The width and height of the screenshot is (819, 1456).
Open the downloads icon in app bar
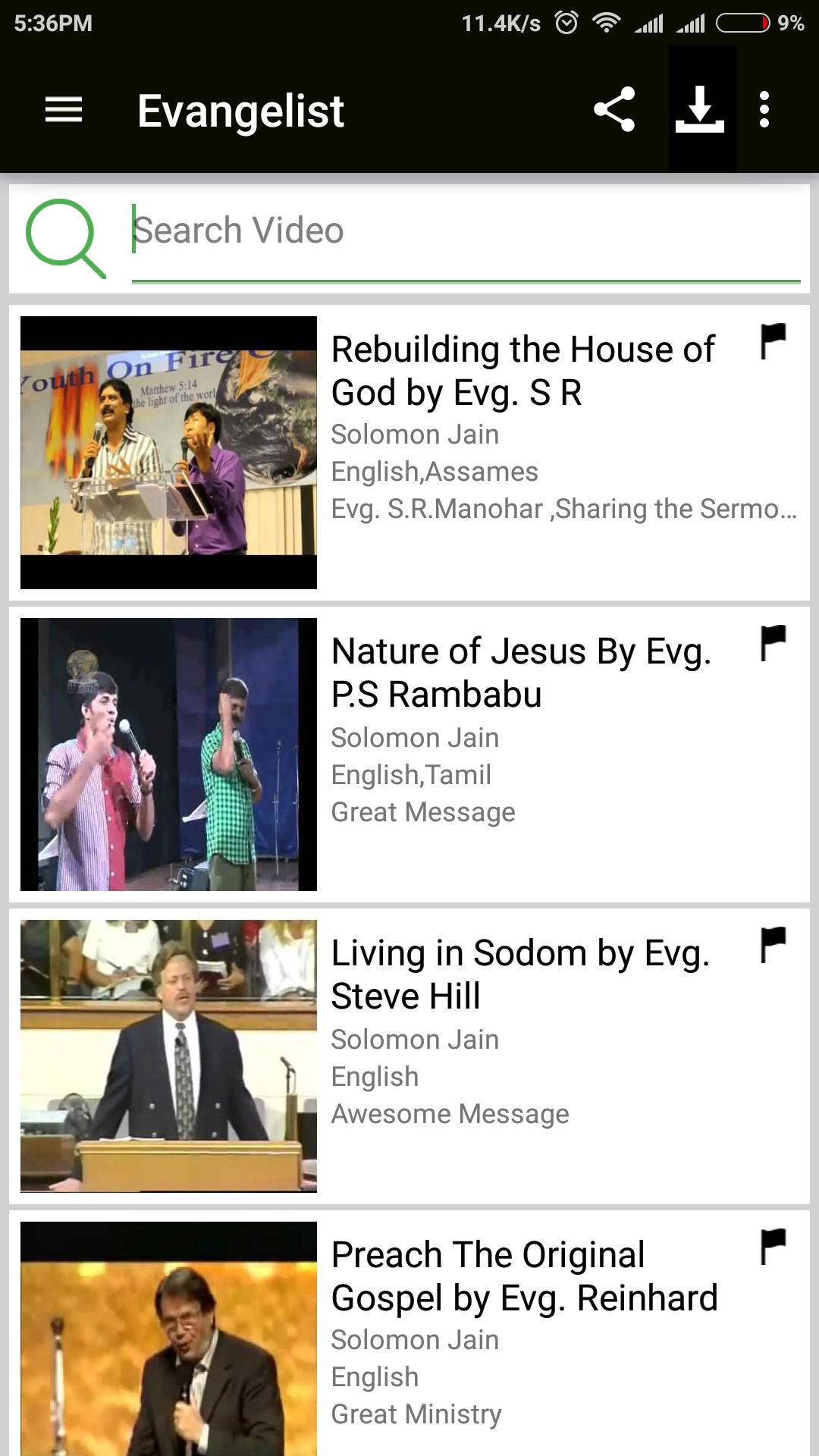[x=701, y=110]
